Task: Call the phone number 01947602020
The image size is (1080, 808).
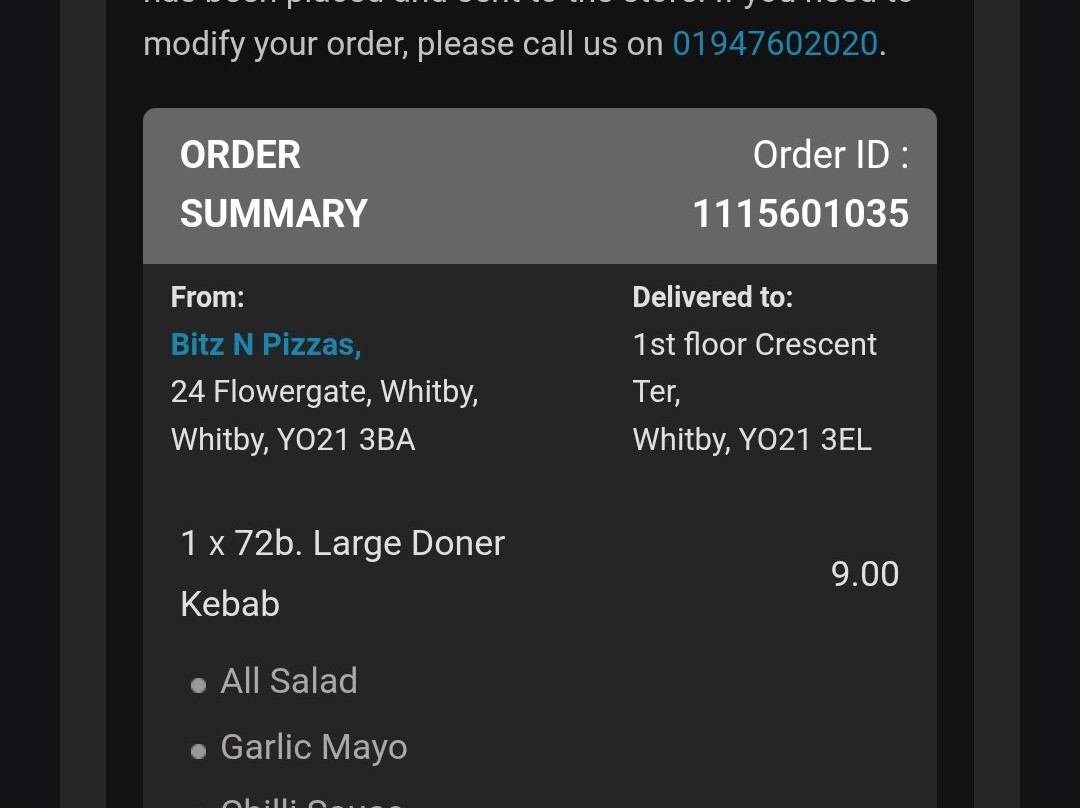Action: click(775, 44)
